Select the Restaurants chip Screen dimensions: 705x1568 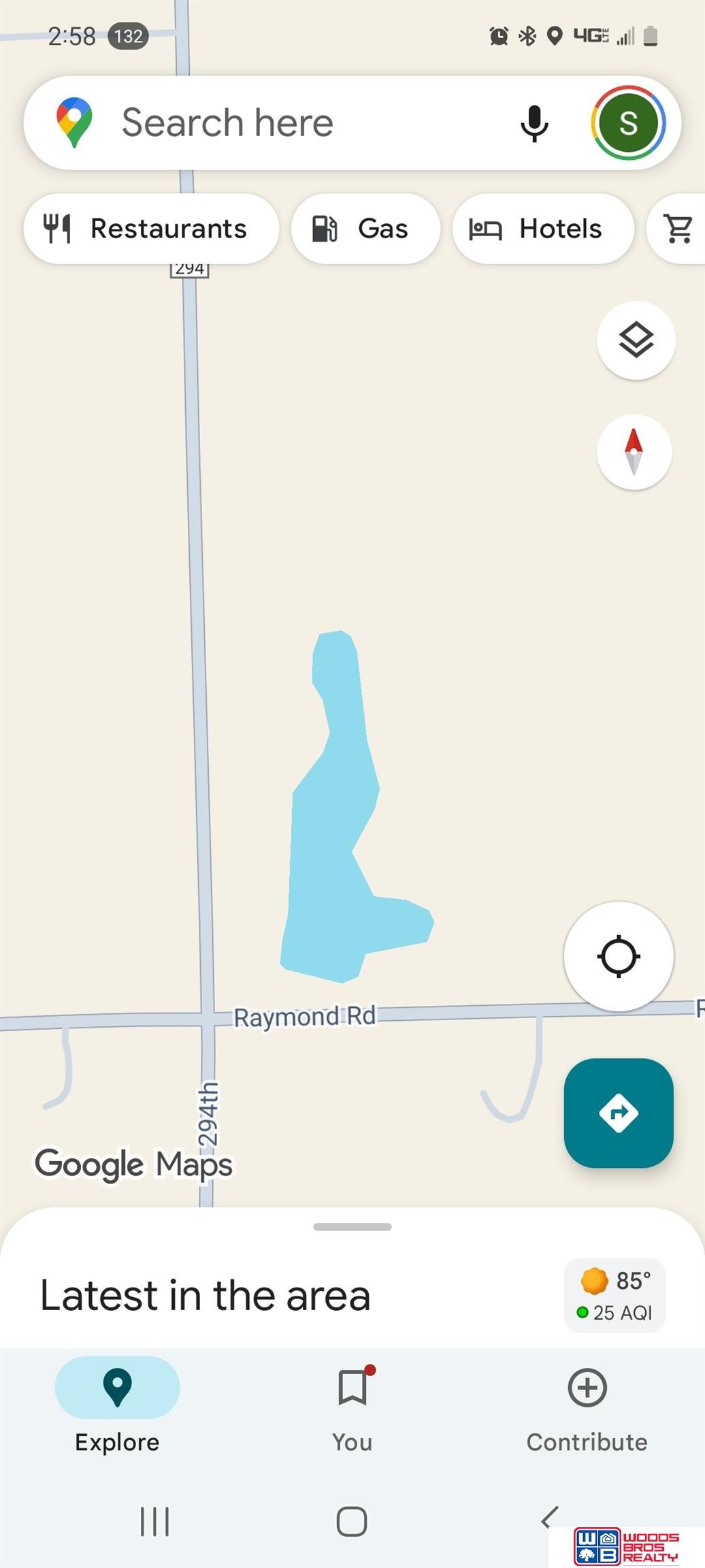pos(151,229)
